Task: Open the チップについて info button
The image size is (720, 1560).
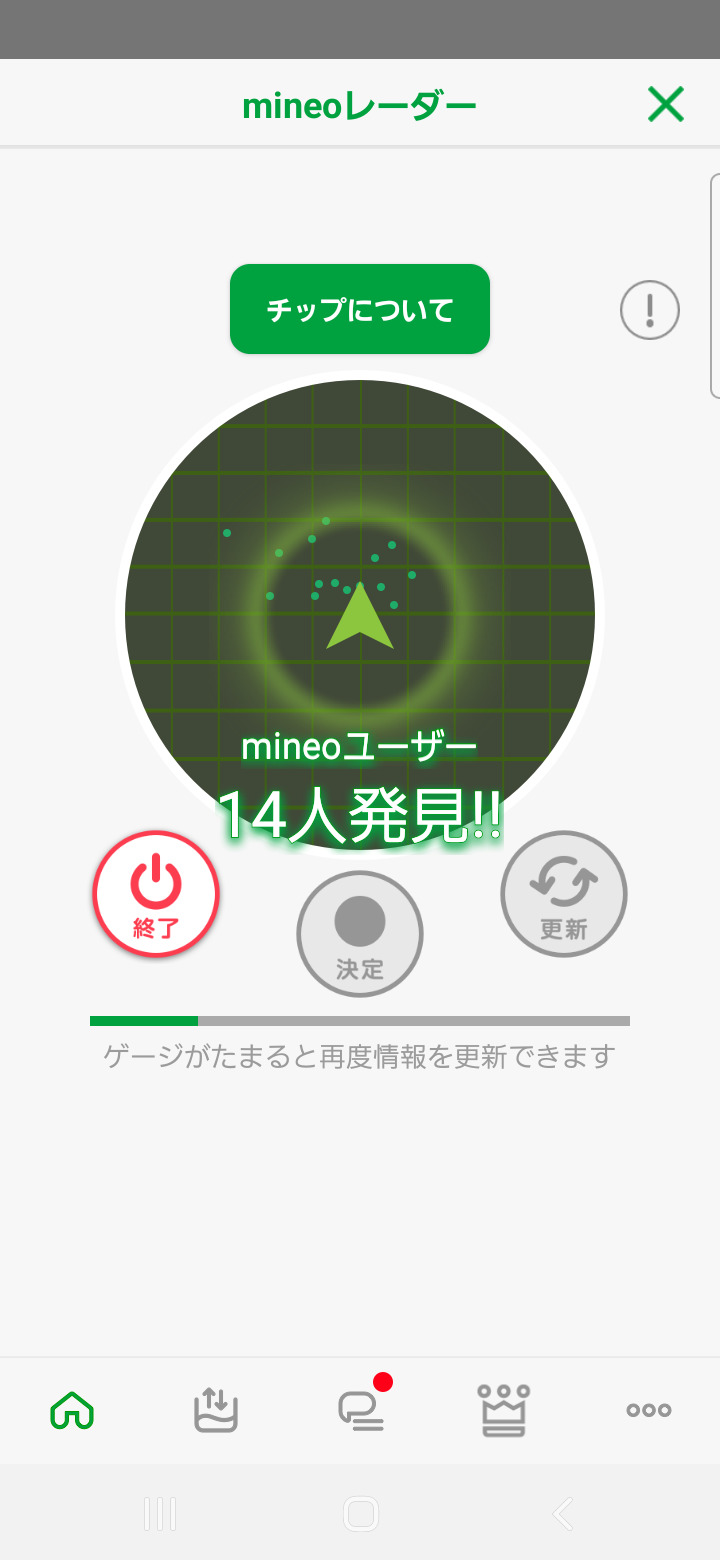Action: click(x=360, y=309)
